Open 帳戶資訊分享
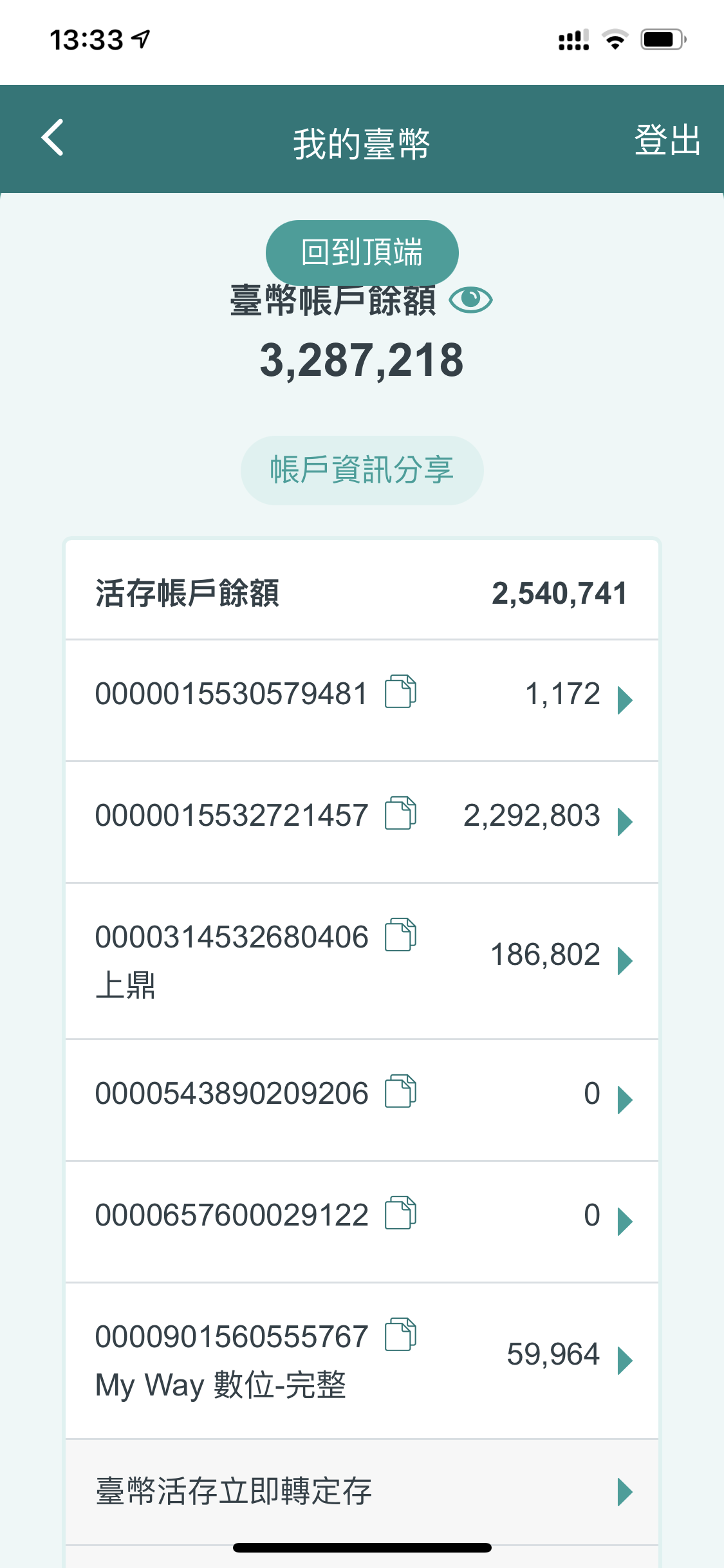The width and height of the screenshot is (724, 1568). [x=362, y=470]
